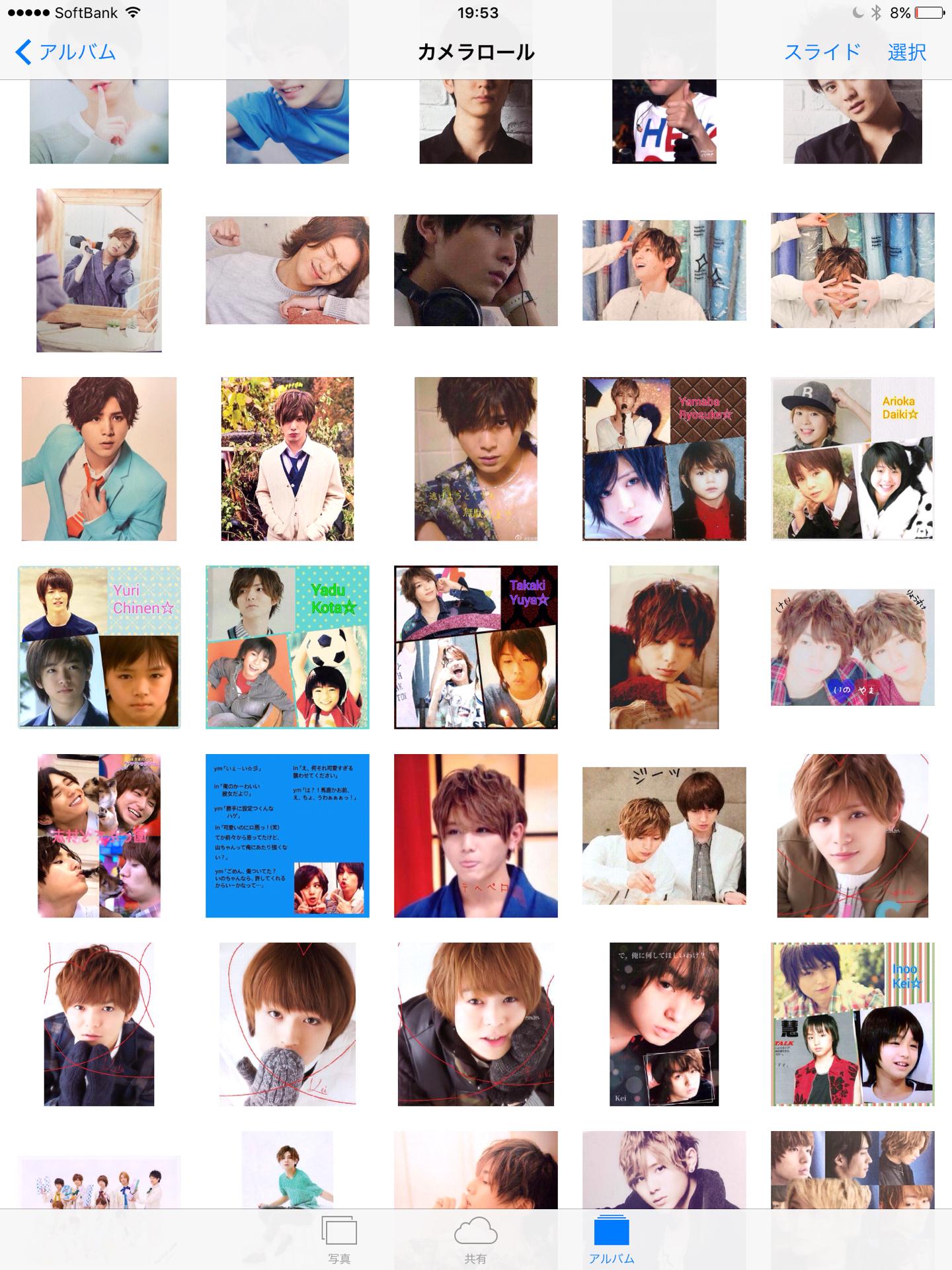
Task: Open the Yuri Chinen collage photo
Action: pos(99,647)
